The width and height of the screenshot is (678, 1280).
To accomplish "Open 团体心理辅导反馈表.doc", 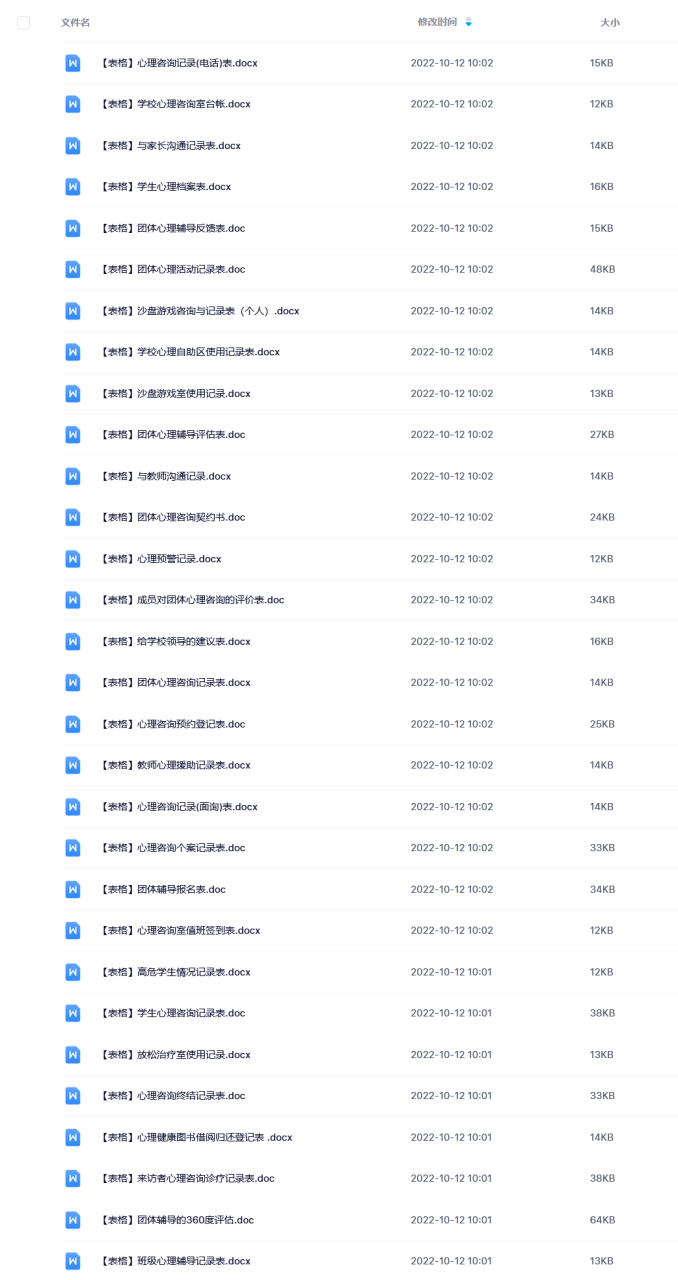I will pyautogui.click(x=172, y=228).
